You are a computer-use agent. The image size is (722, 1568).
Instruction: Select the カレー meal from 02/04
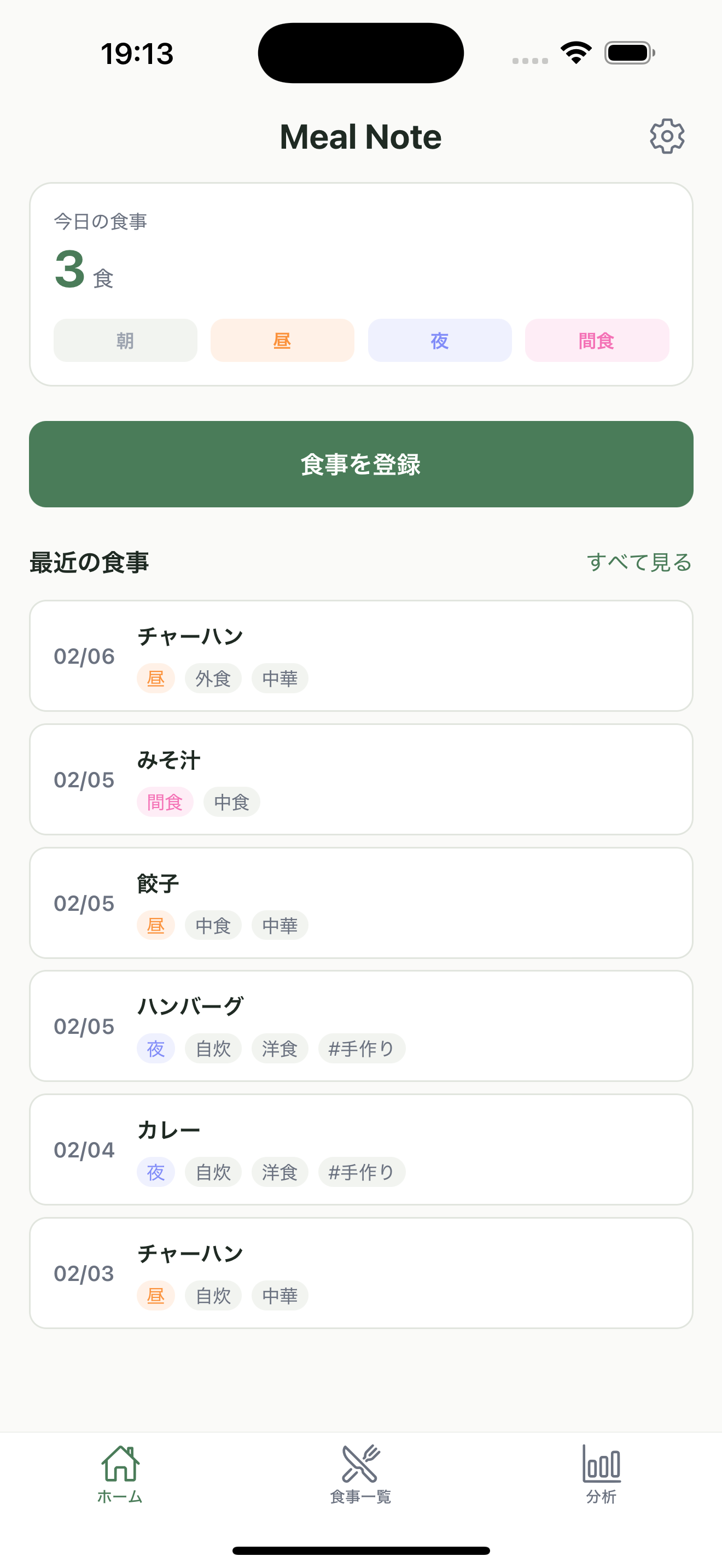(361, 1150)
